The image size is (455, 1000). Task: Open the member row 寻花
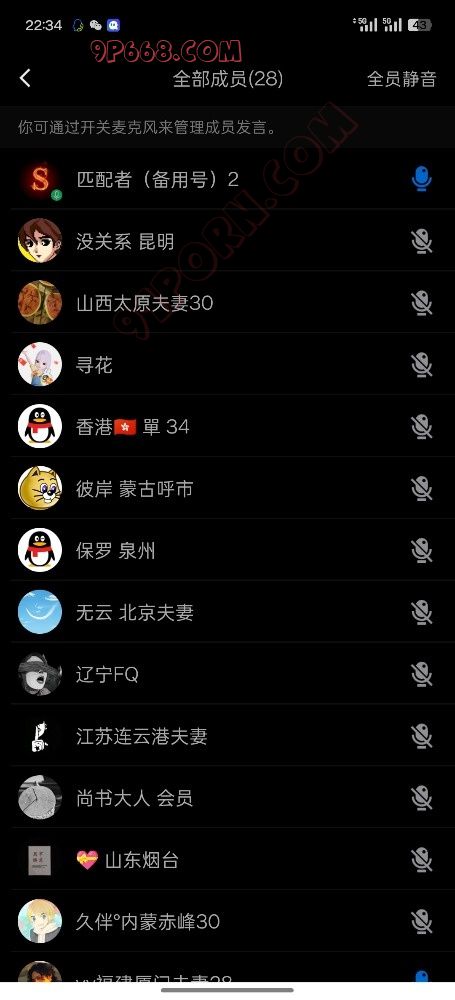coord(227,365)
